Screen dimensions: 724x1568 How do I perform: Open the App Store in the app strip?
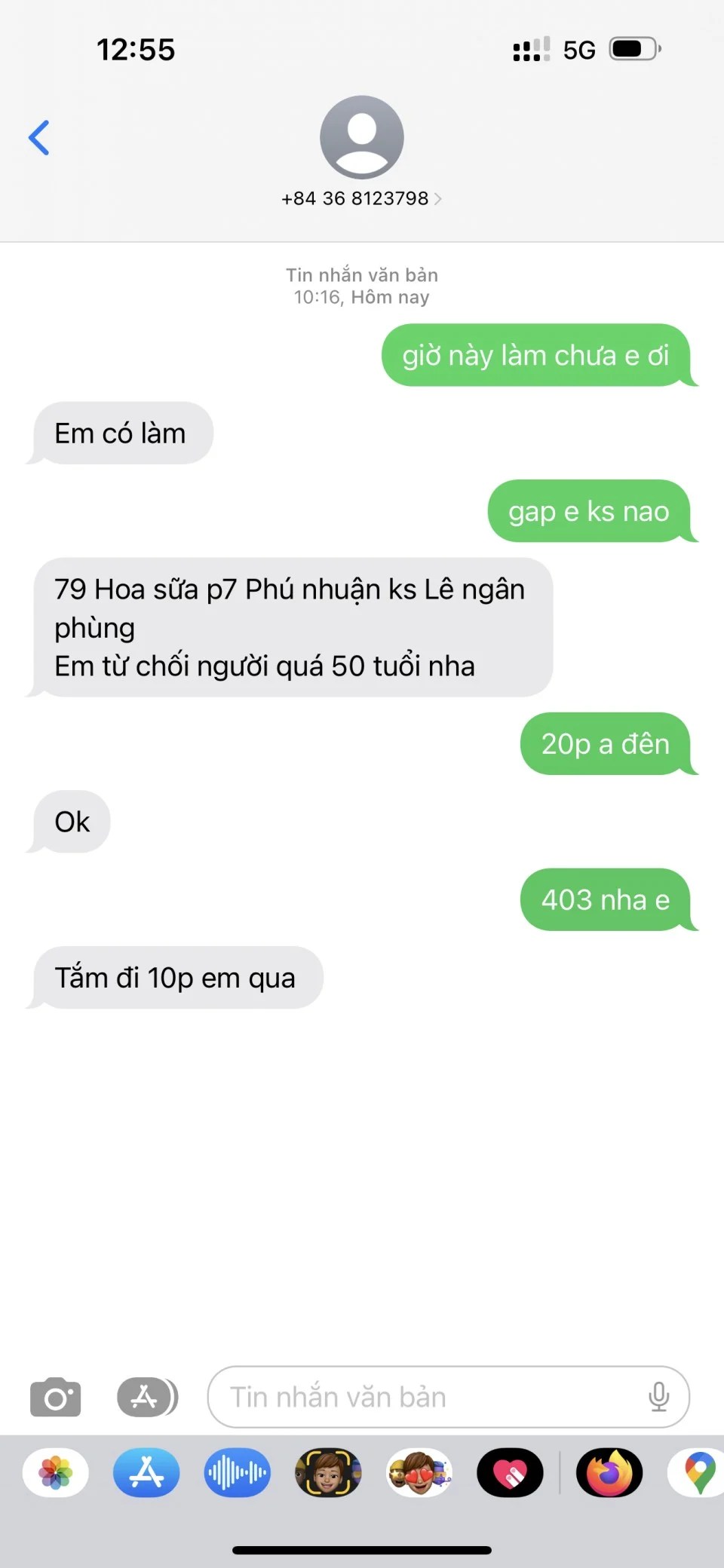(146, 1473)
